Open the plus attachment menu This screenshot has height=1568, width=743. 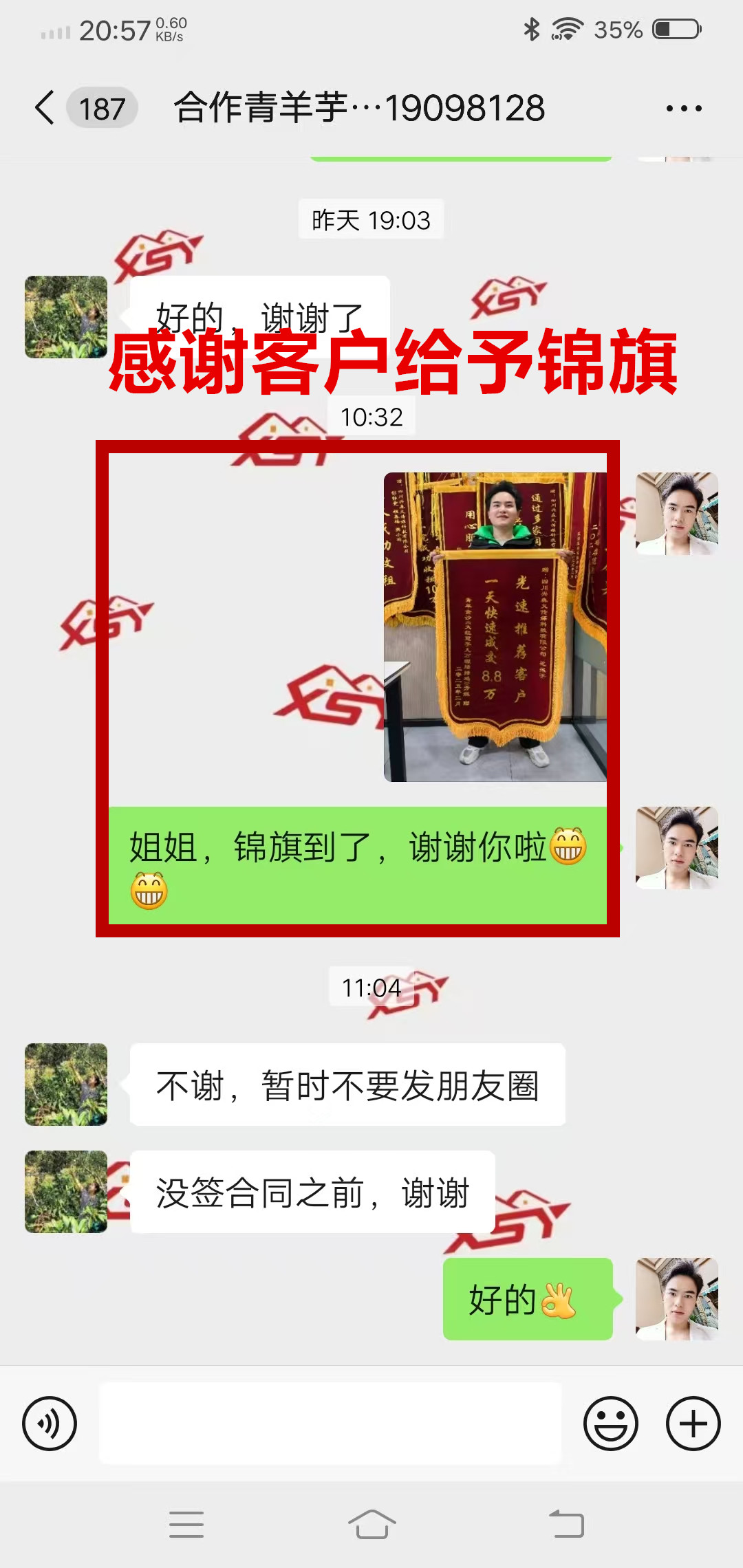[693, 1424]
